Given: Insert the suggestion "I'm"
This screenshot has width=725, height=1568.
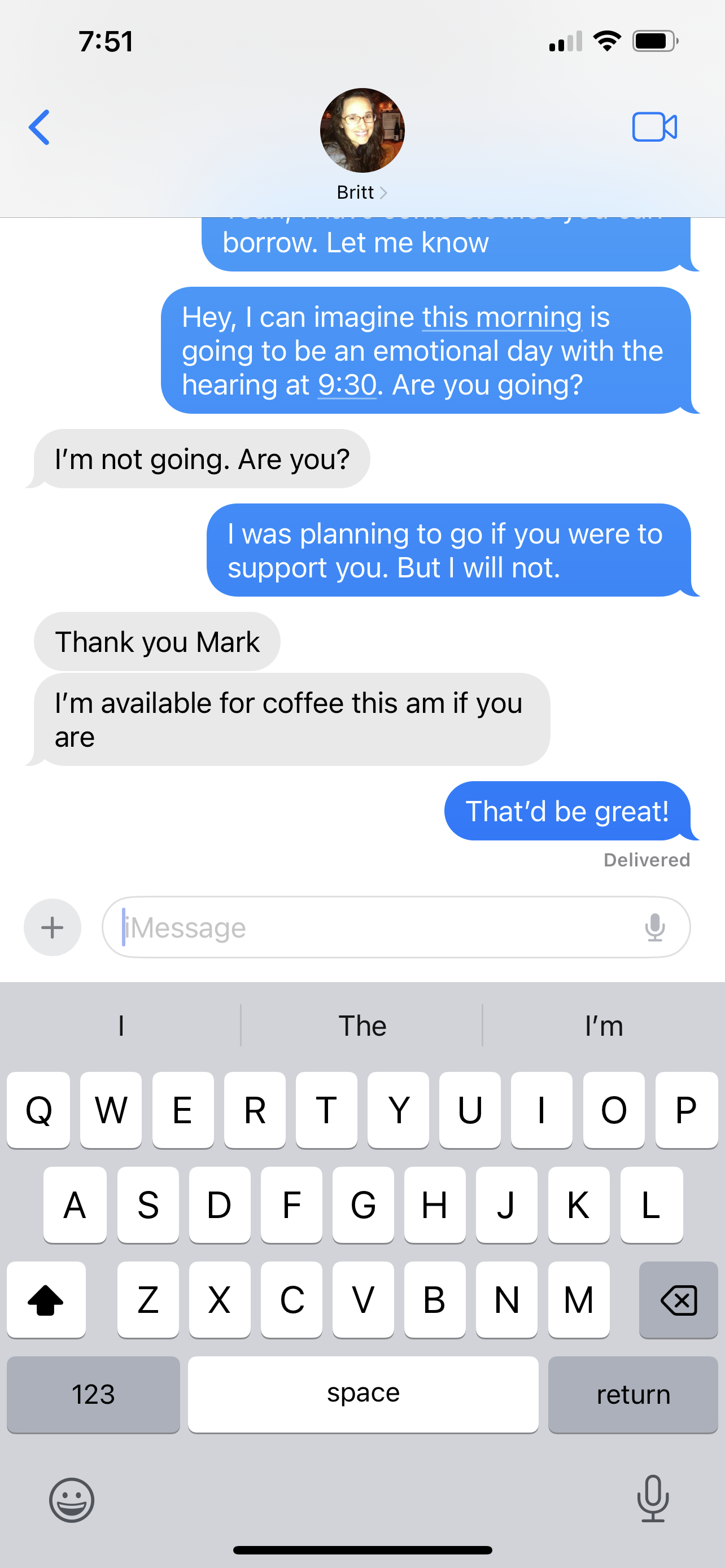Looking at the screenshot, I should pyautogui.click(x=604, y=1026).
